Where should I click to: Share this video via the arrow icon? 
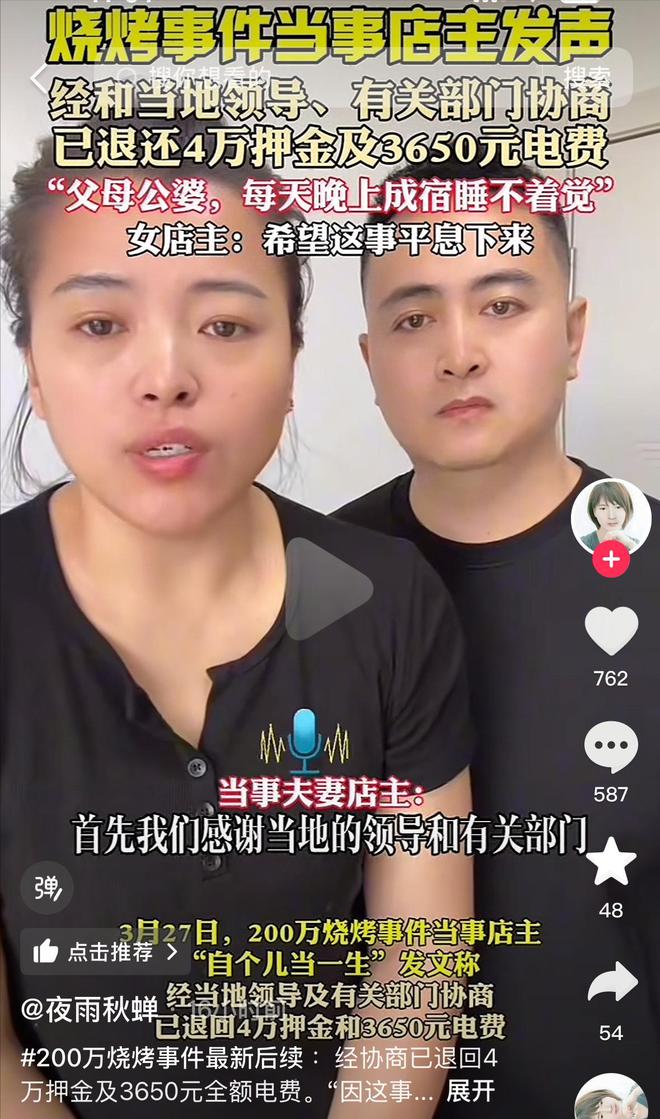pos(611,983)
